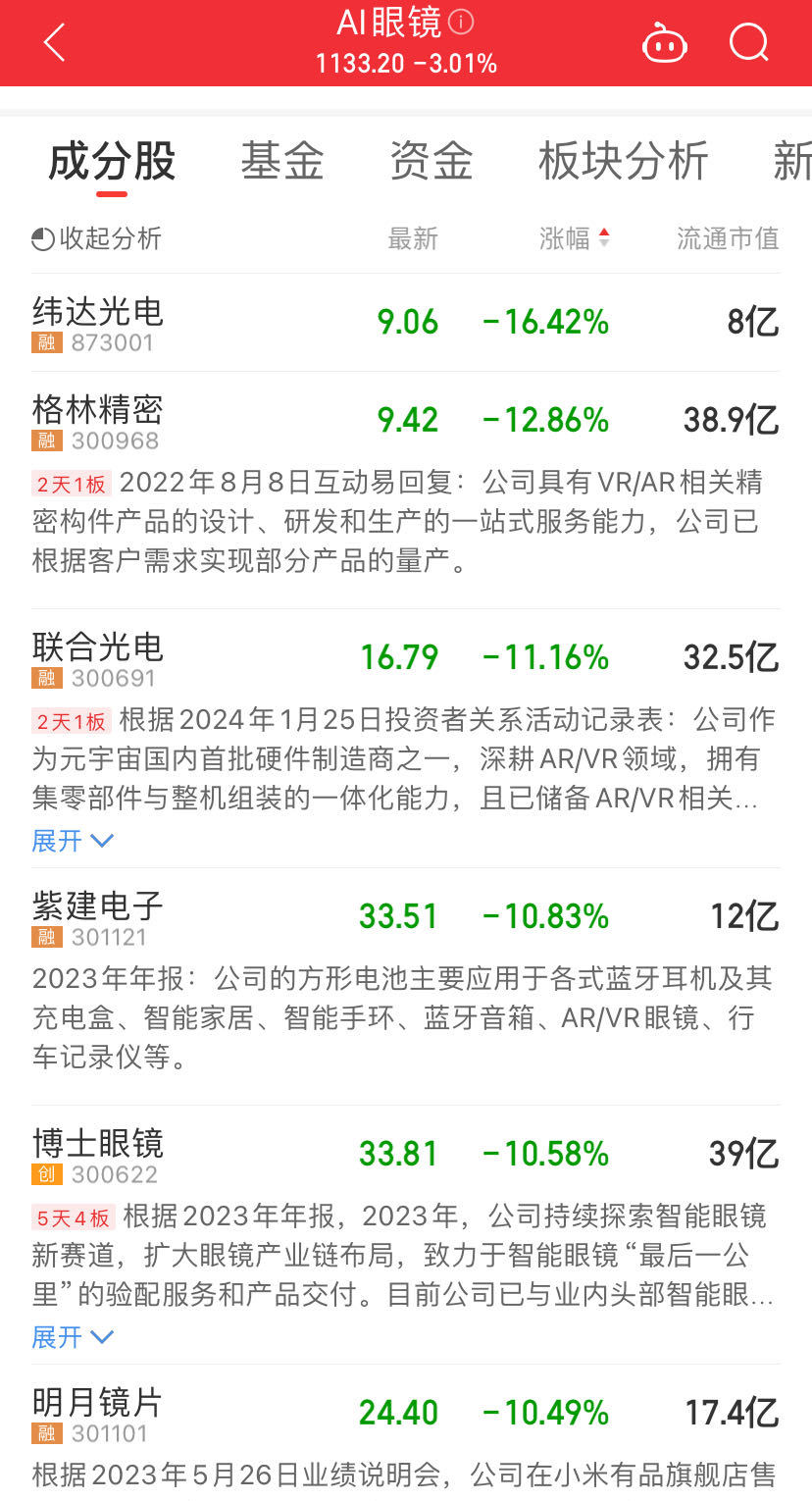The height and width of the screenshot is (1501, 812).
Task: Sort the list by 最新 price
Action: [x=413, y=238]
